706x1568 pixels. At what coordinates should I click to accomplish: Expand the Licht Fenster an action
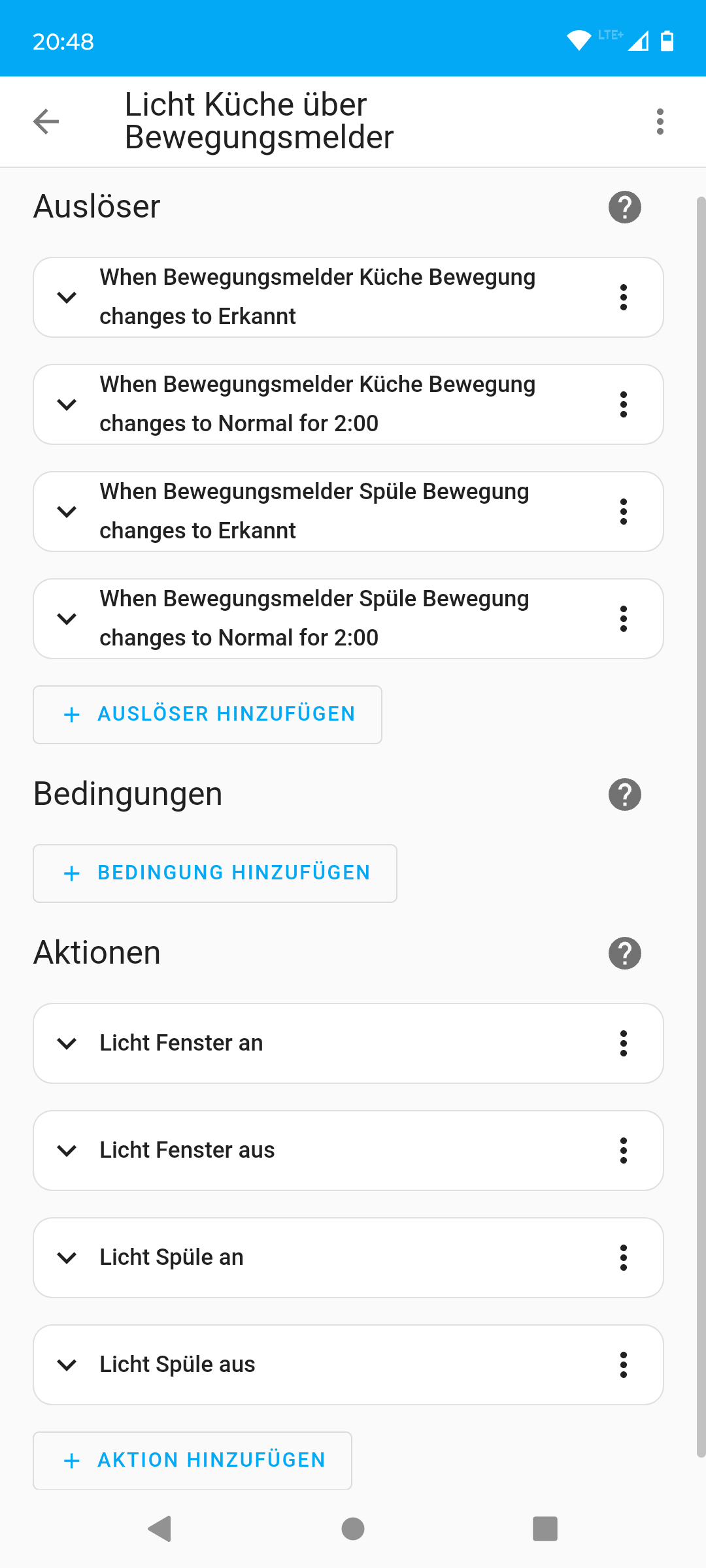pyautogui.click(x=67, y=1043)
